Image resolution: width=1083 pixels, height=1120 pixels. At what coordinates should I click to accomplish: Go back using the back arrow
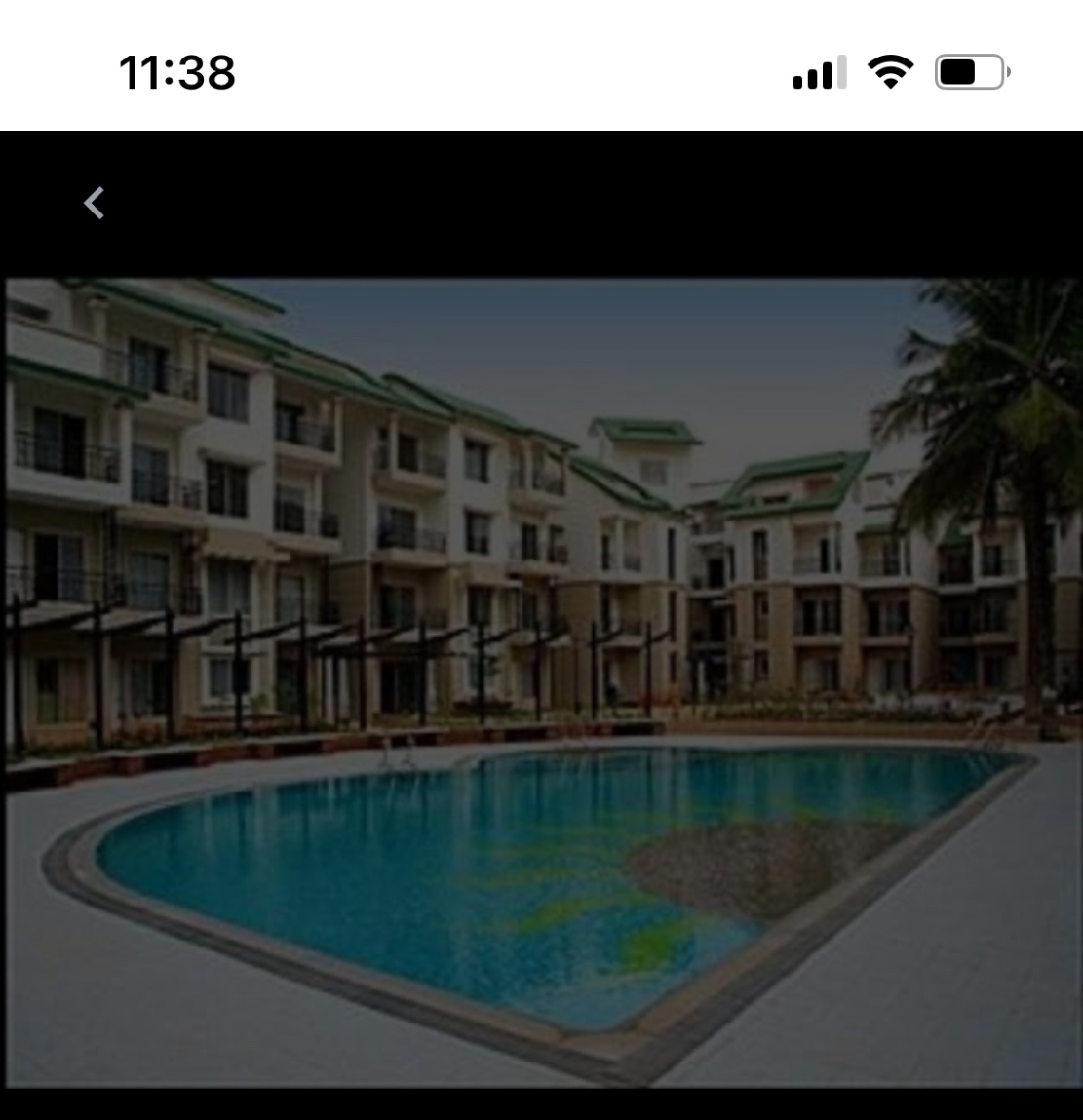(94, 204)
